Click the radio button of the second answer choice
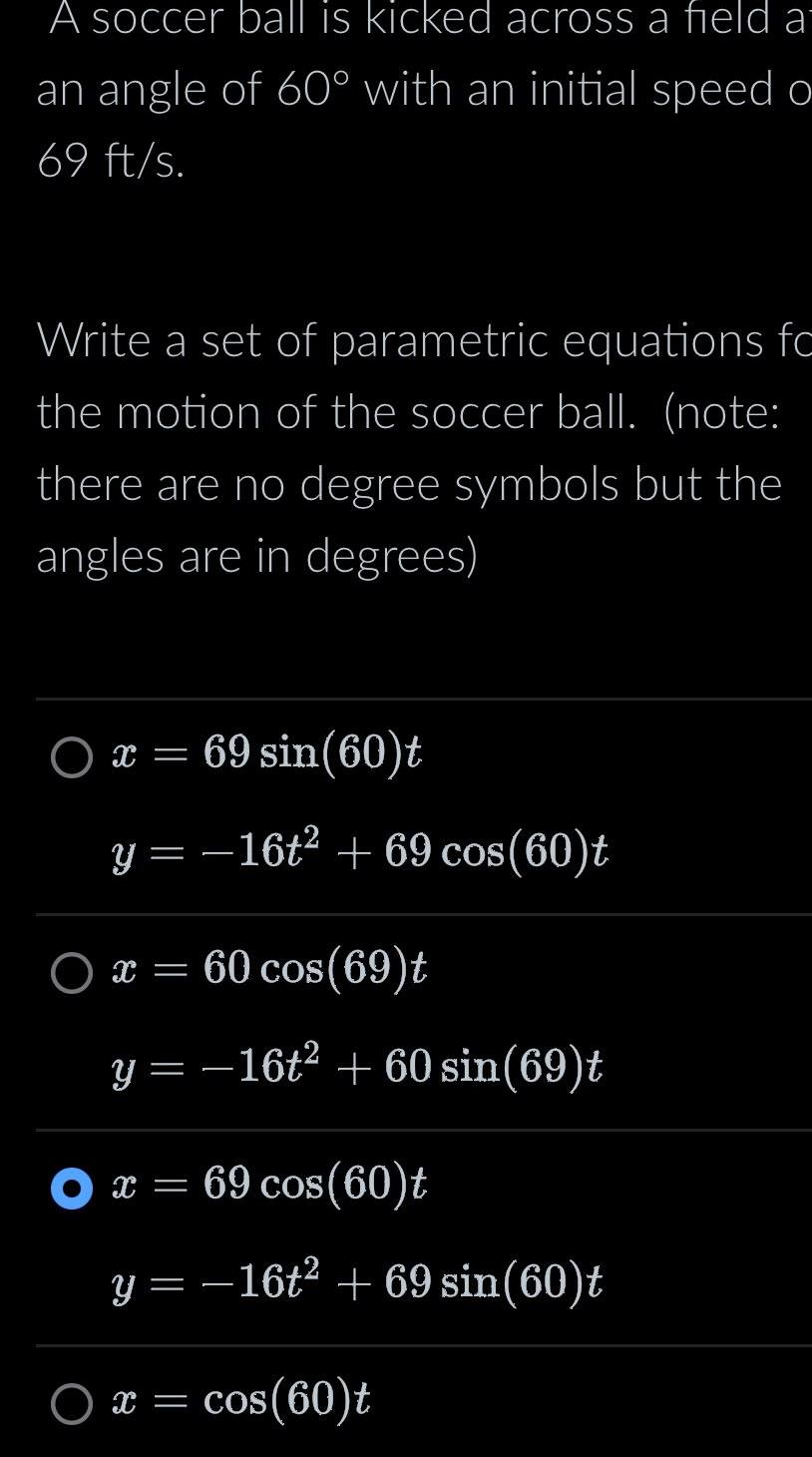The image size is (812, 1457). (70, 973)
